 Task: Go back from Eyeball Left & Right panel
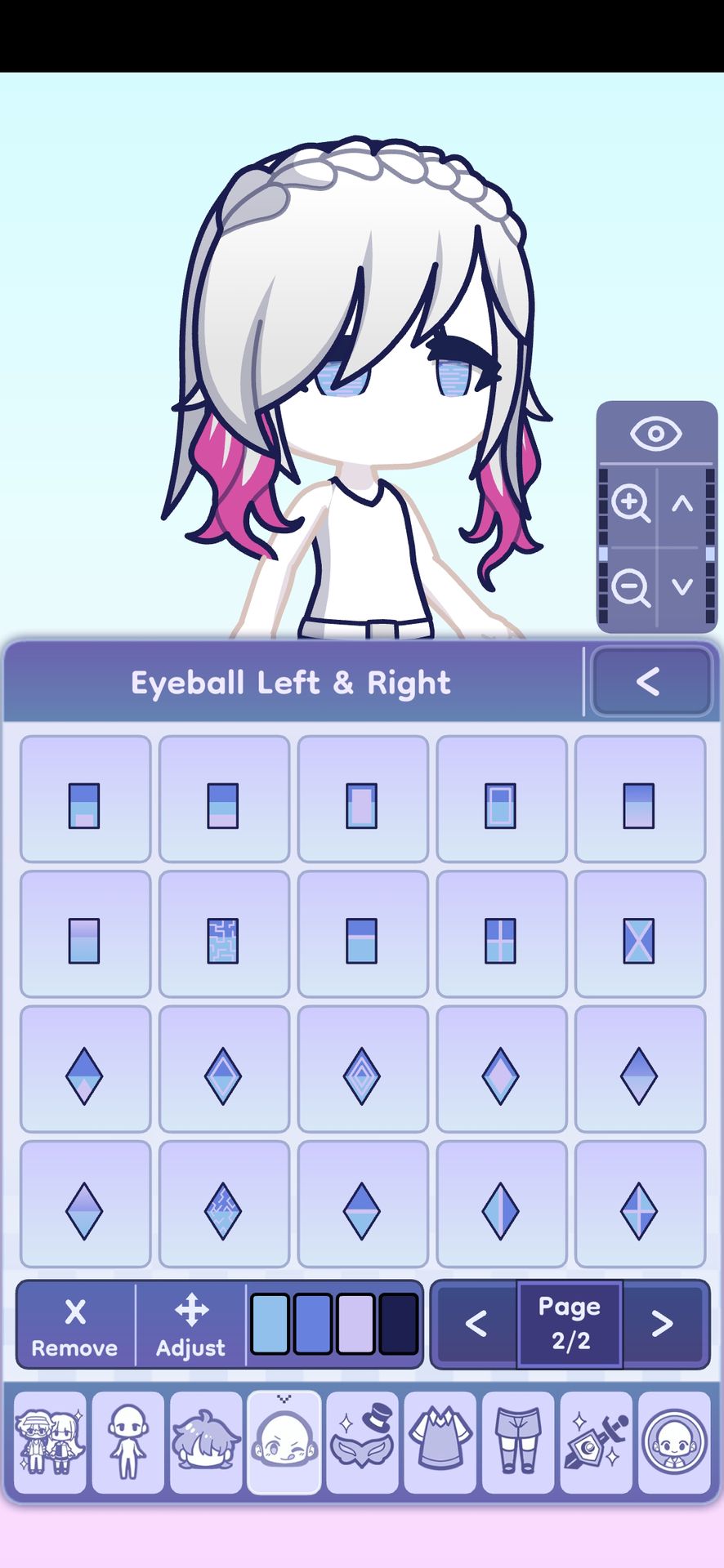[650, 682]
